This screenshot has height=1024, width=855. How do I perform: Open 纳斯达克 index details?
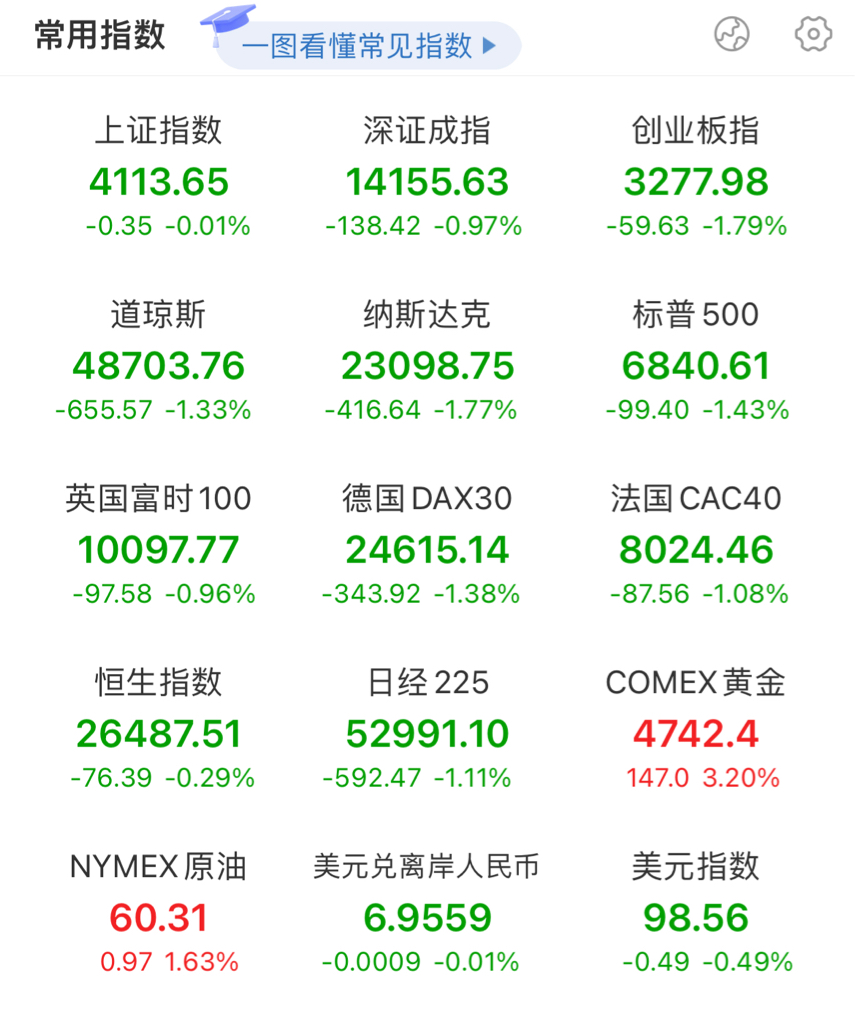tap(427, 360)
